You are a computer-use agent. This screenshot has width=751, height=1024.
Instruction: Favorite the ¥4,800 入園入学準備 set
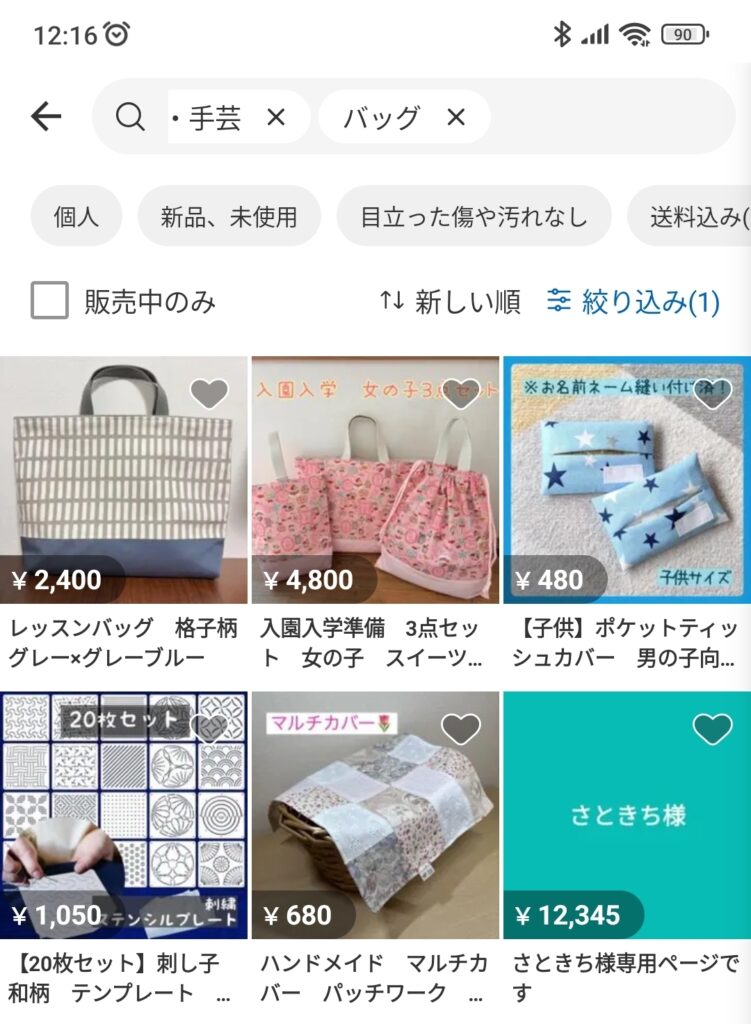pyautogui.click(x=461, y=392)
